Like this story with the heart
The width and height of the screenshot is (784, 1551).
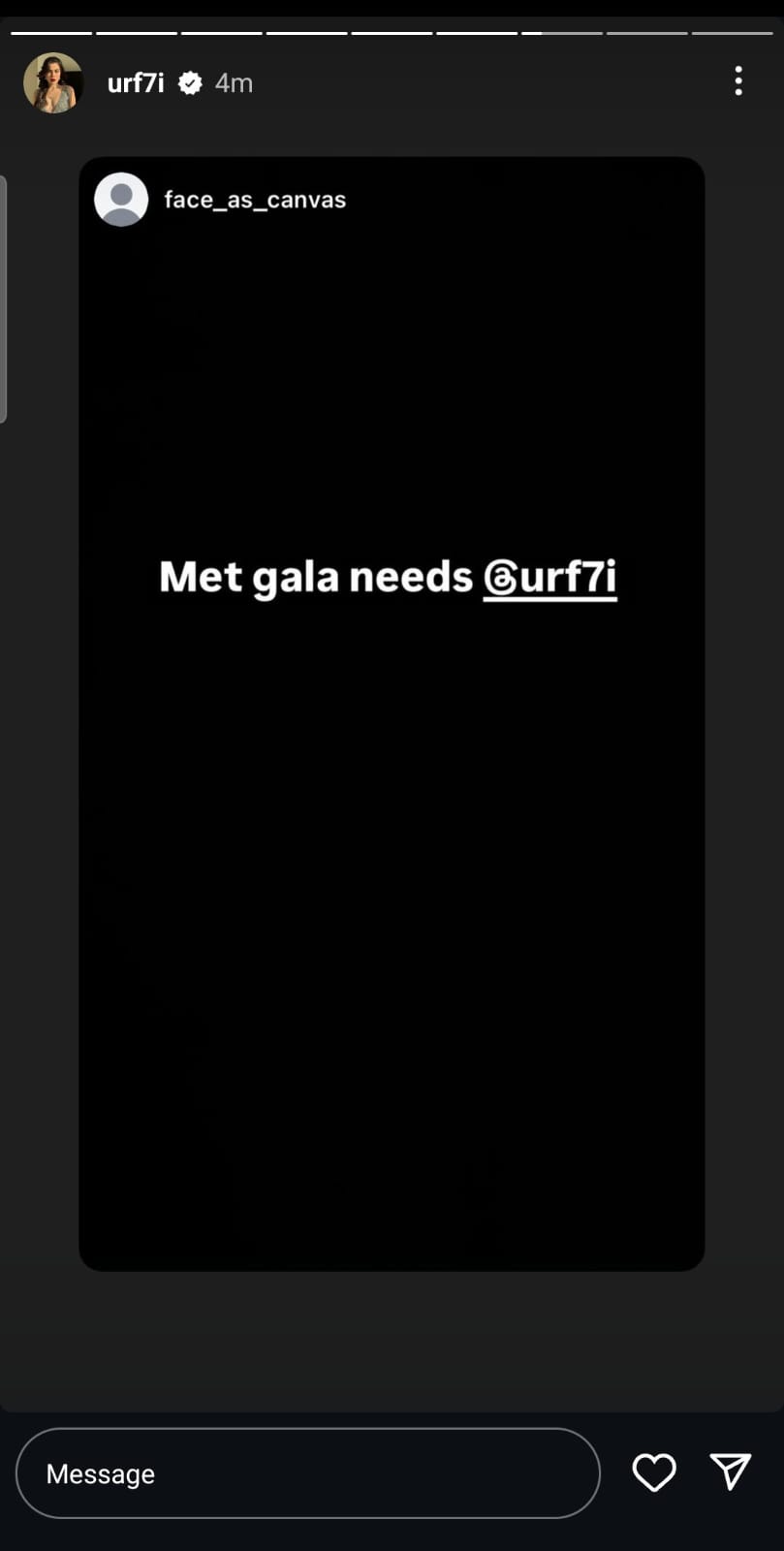tap(654, 1473)
